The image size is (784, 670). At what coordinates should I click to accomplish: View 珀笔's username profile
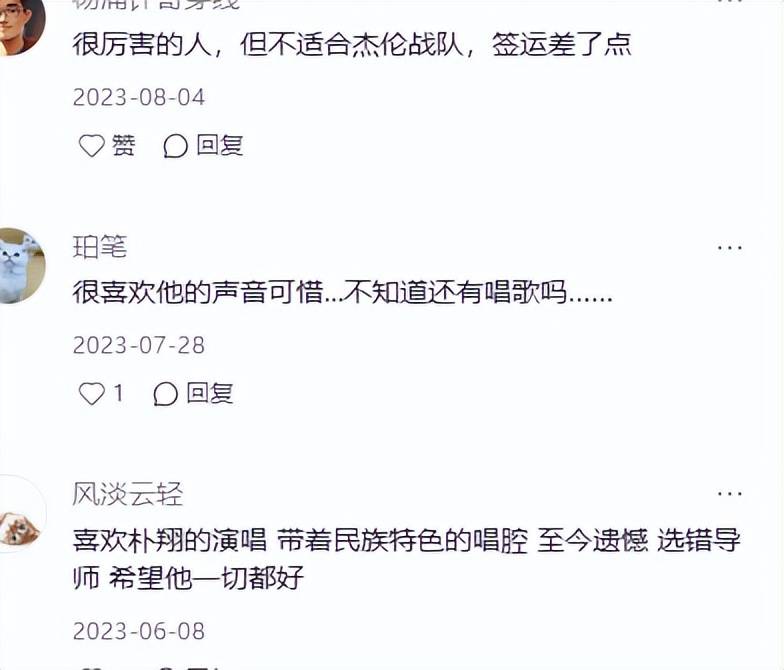tap(100, 247)
